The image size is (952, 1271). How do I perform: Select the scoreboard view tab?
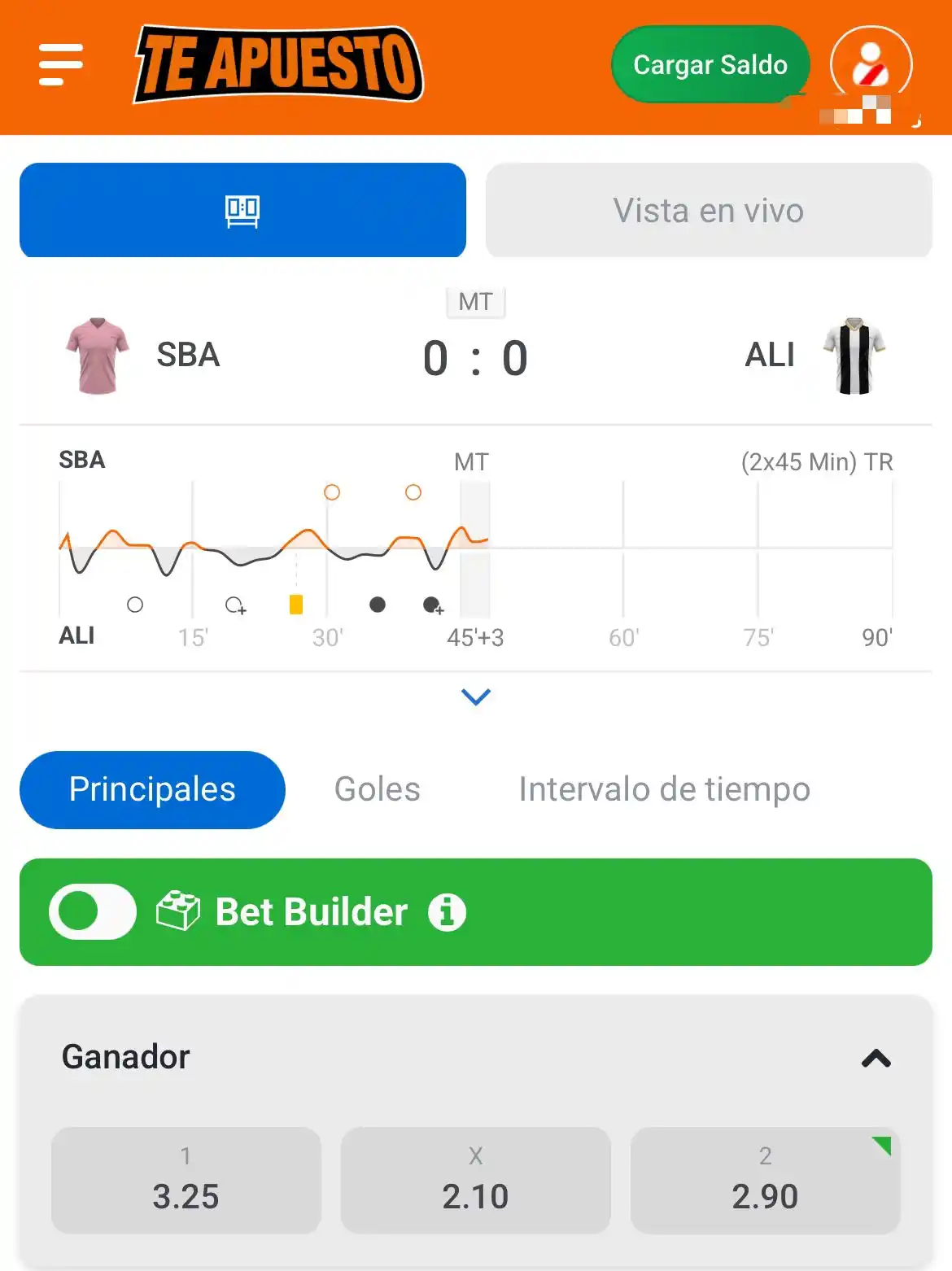click(x=242, y=210)
